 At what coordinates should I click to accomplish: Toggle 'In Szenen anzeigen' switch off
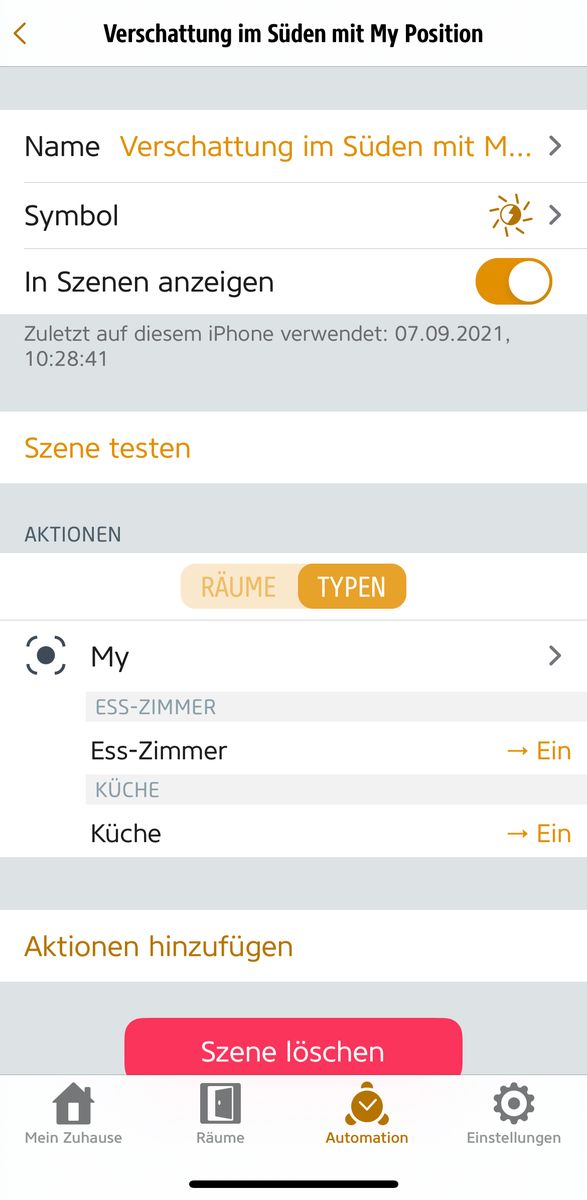coord(513,282)
